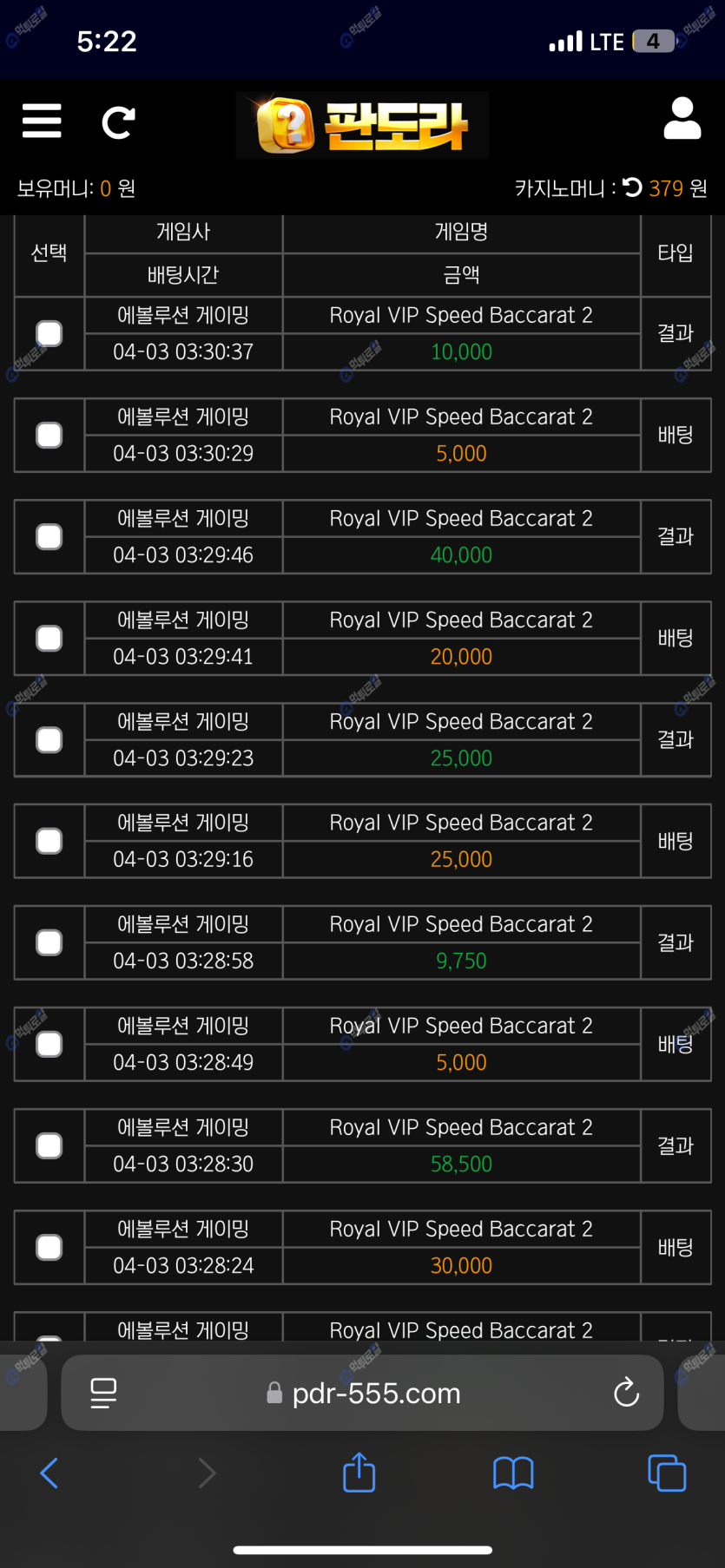Tick the checkbox for the 03:29:46 entry

point(49,536)
